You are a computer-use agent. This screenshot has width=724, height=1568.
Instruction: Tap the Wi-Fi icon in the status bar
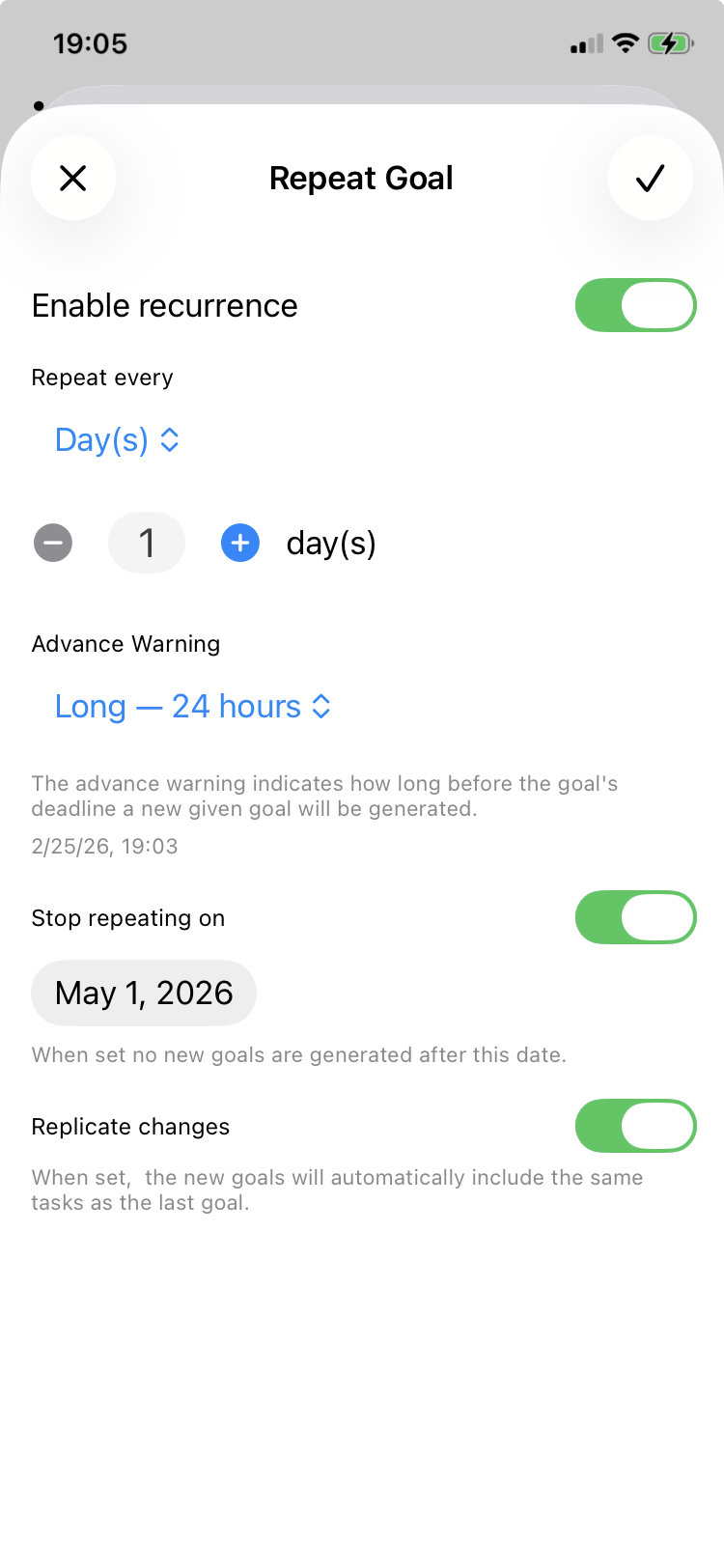pyautogui.click(x=624, y=42)
